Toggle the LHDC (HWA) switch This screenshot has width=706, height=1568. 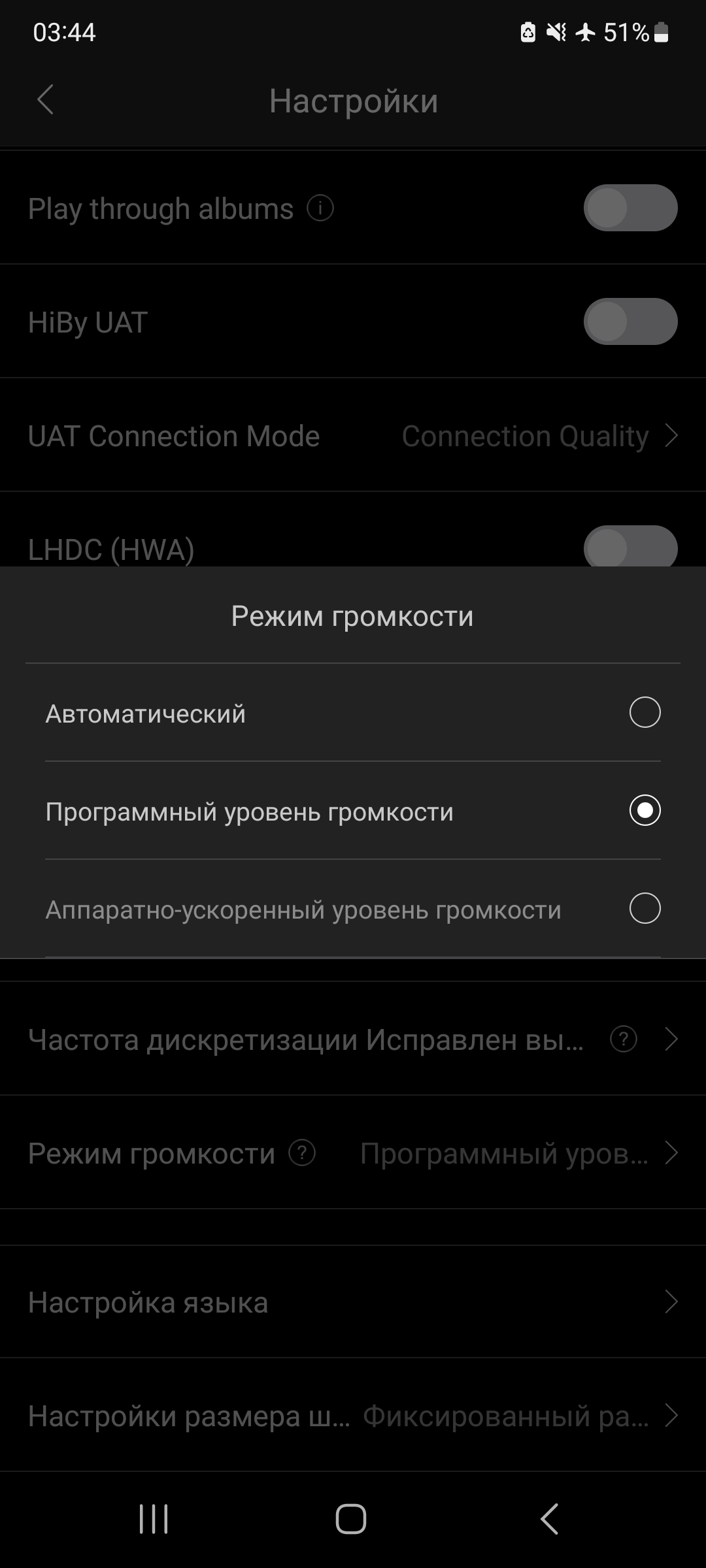pyautogui.click(x=630, y=547)
